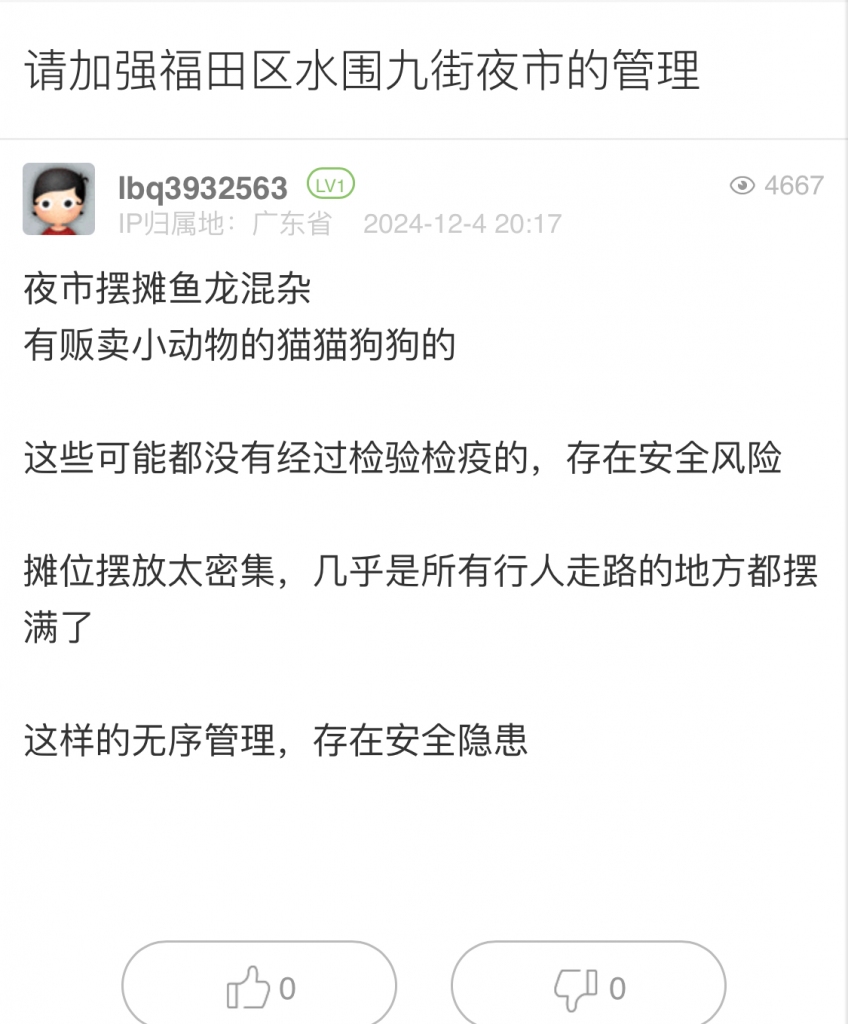Open lbq3932563's profile avatar

59,199
